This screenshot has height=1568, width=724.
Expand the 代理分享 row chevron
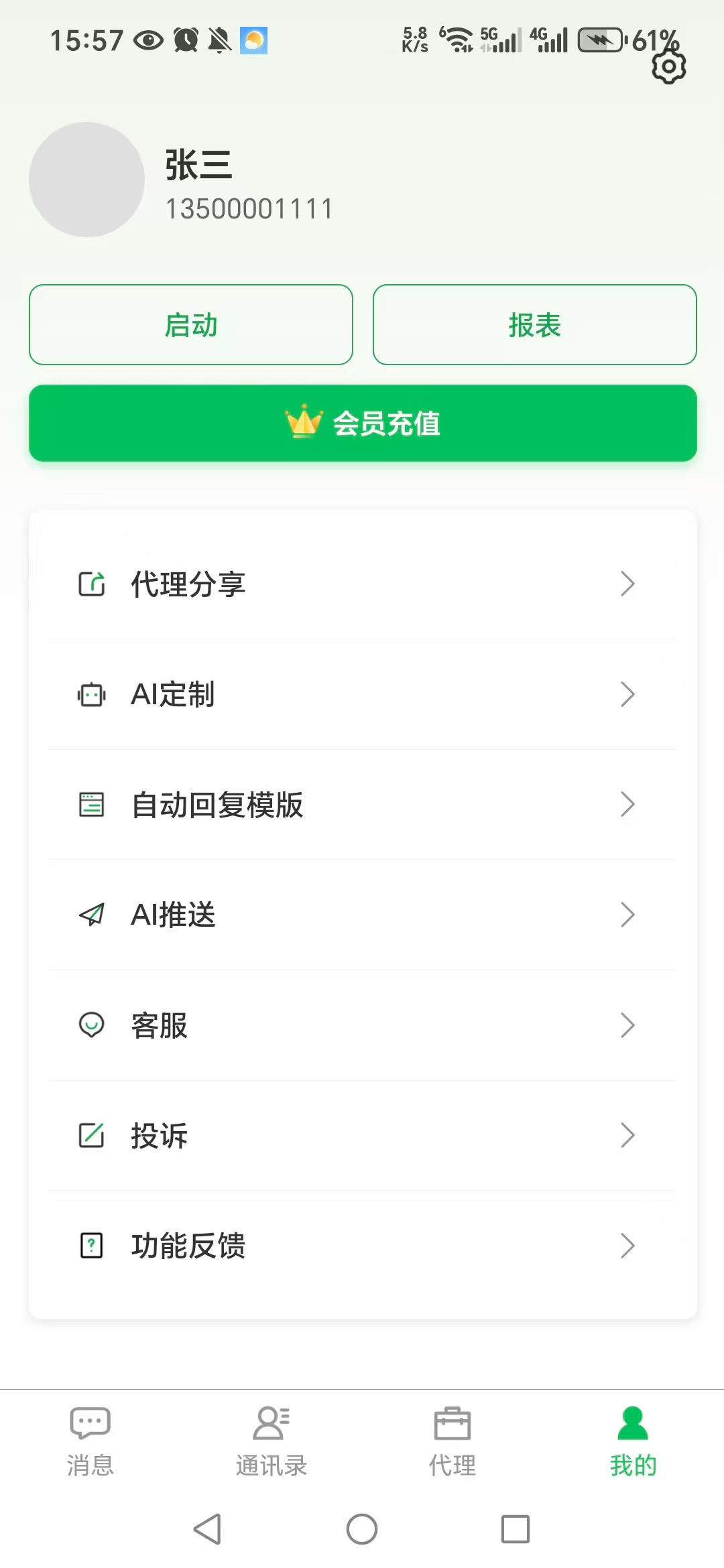pyautogui.click(x=627, y=584)
